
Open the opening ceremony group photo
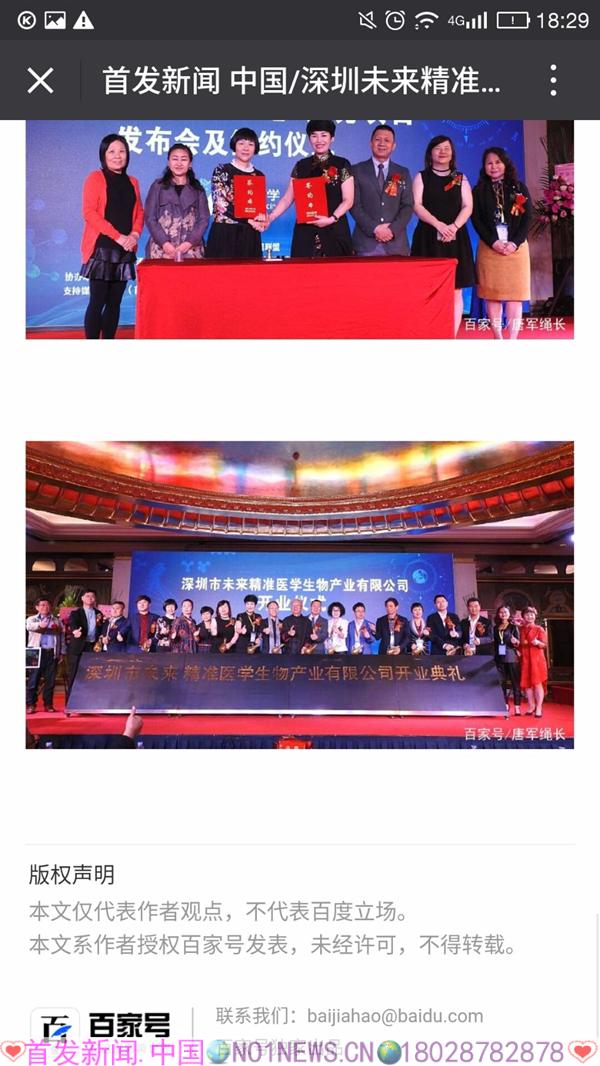pyautogui.click(x=299, y=595)
